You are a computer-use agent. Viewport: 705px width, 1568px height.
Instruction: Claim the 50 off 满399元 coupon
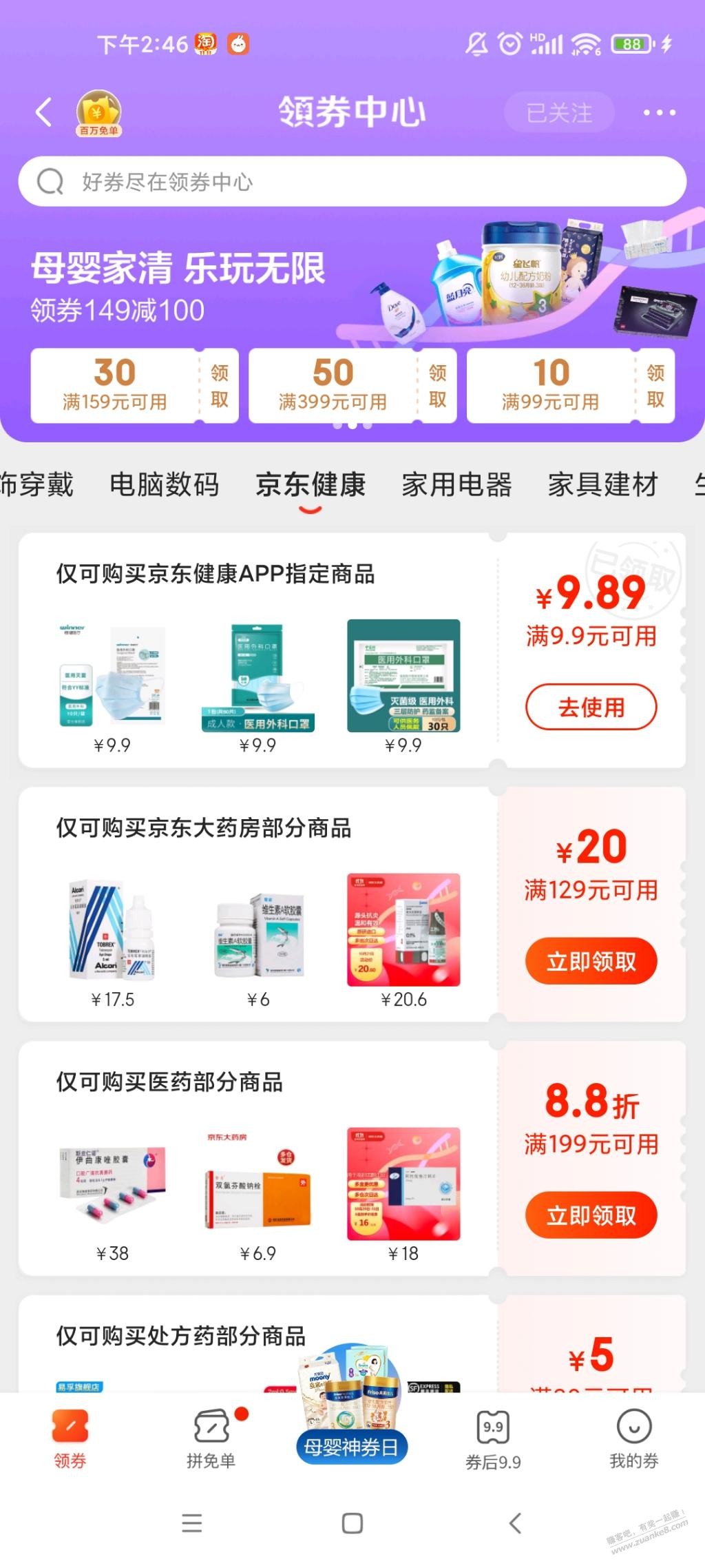(437, 386)
